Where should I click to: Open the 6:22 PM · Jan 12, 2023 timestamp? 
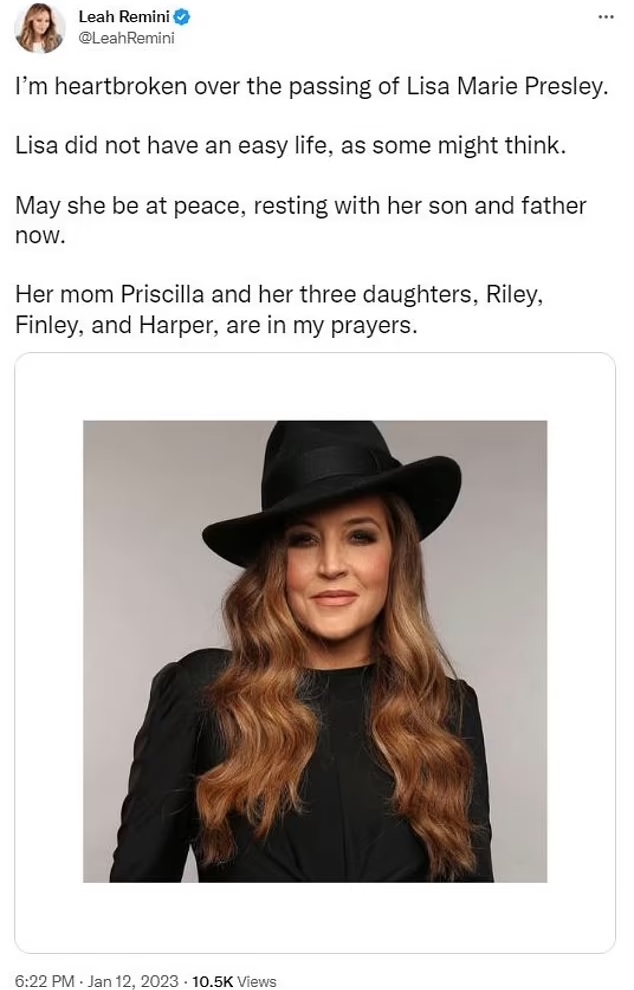(95, 981)
